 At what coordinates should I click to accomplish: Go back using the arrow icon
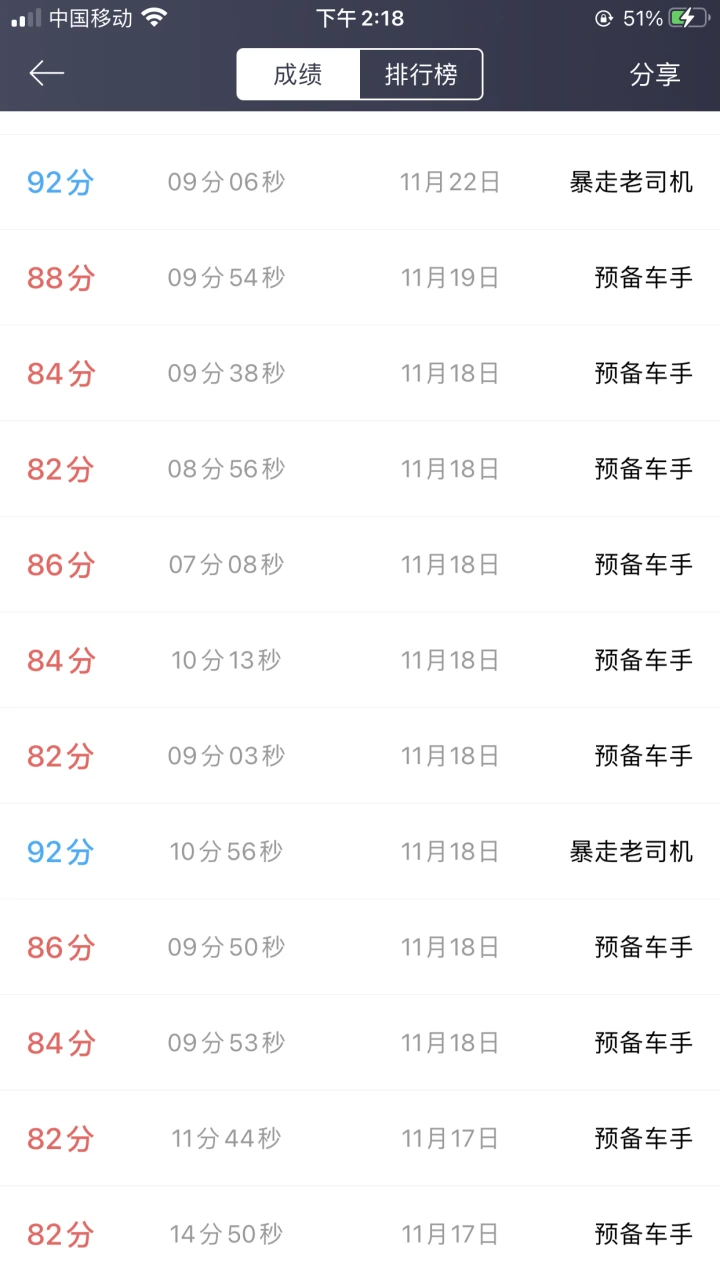pos(46,73)
